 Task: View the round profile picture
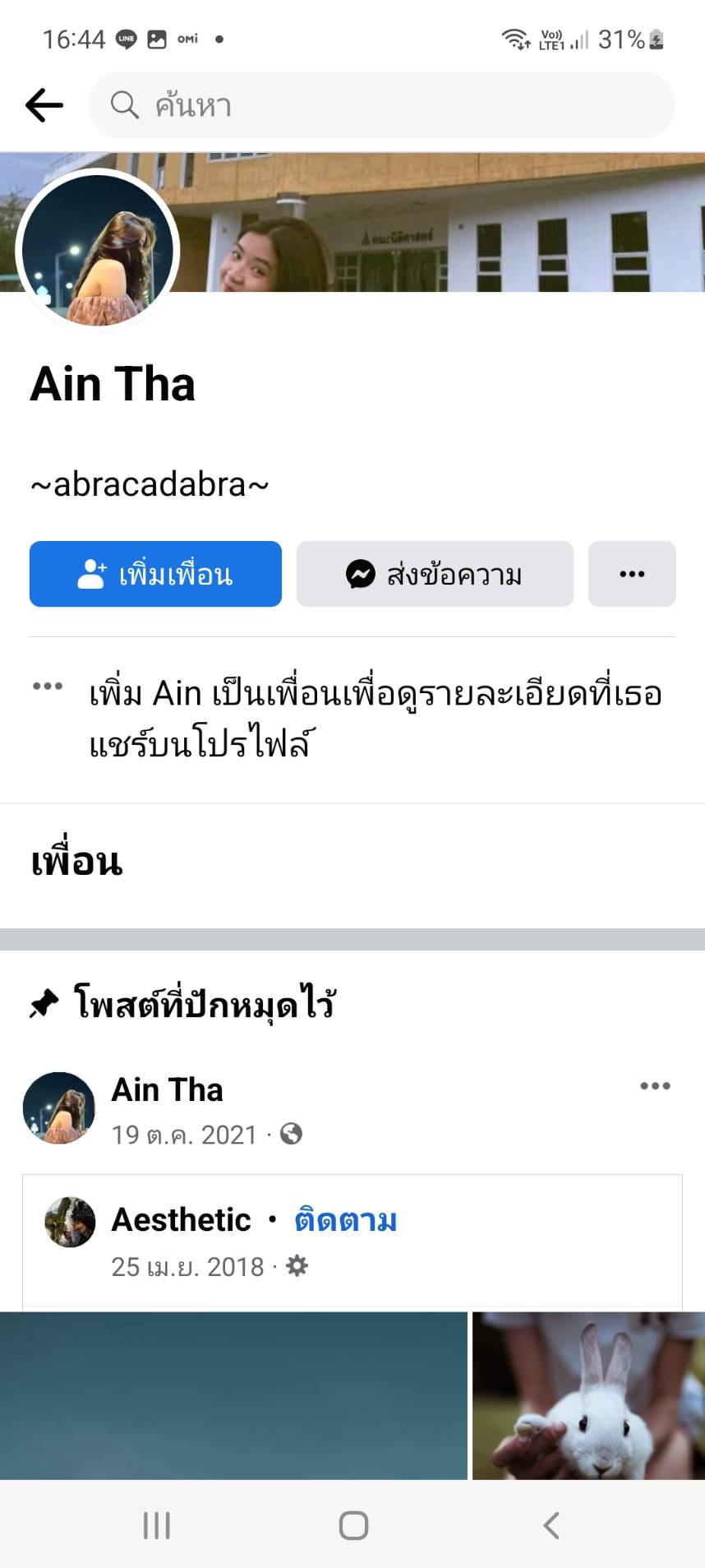click(x=98, y=251)
